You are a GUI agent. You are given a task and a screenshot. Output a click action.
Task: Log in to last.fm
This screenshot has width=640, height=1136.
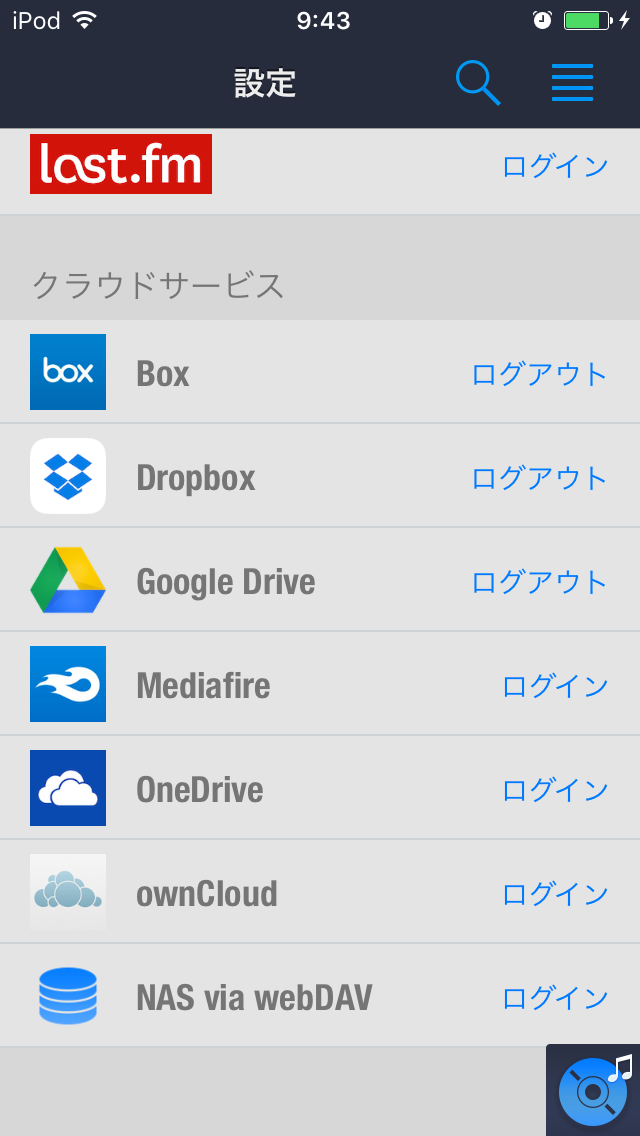[554, 167]
